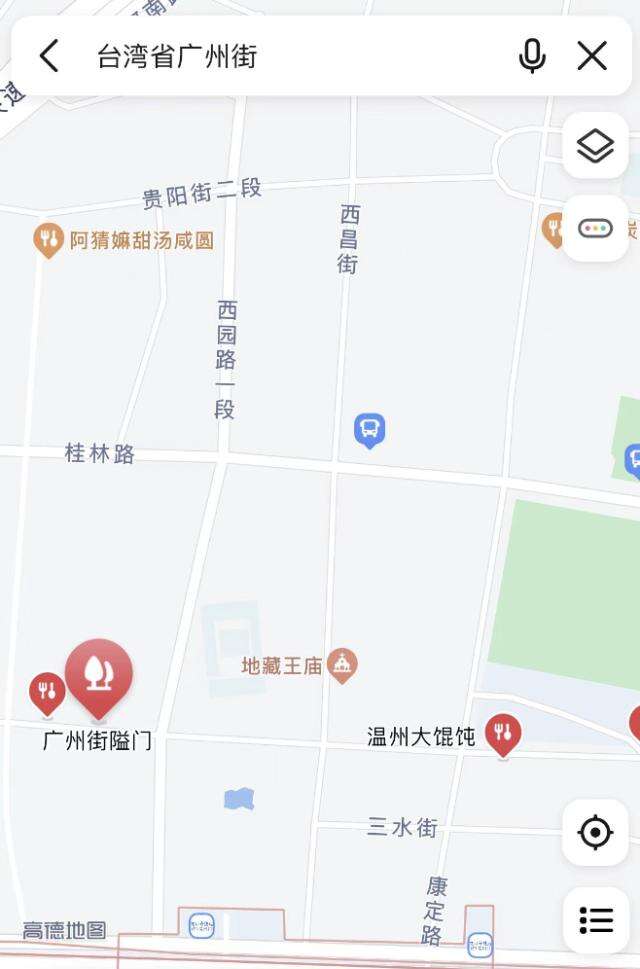
Task: Open the map layers selector
Action: coord(595,147)
